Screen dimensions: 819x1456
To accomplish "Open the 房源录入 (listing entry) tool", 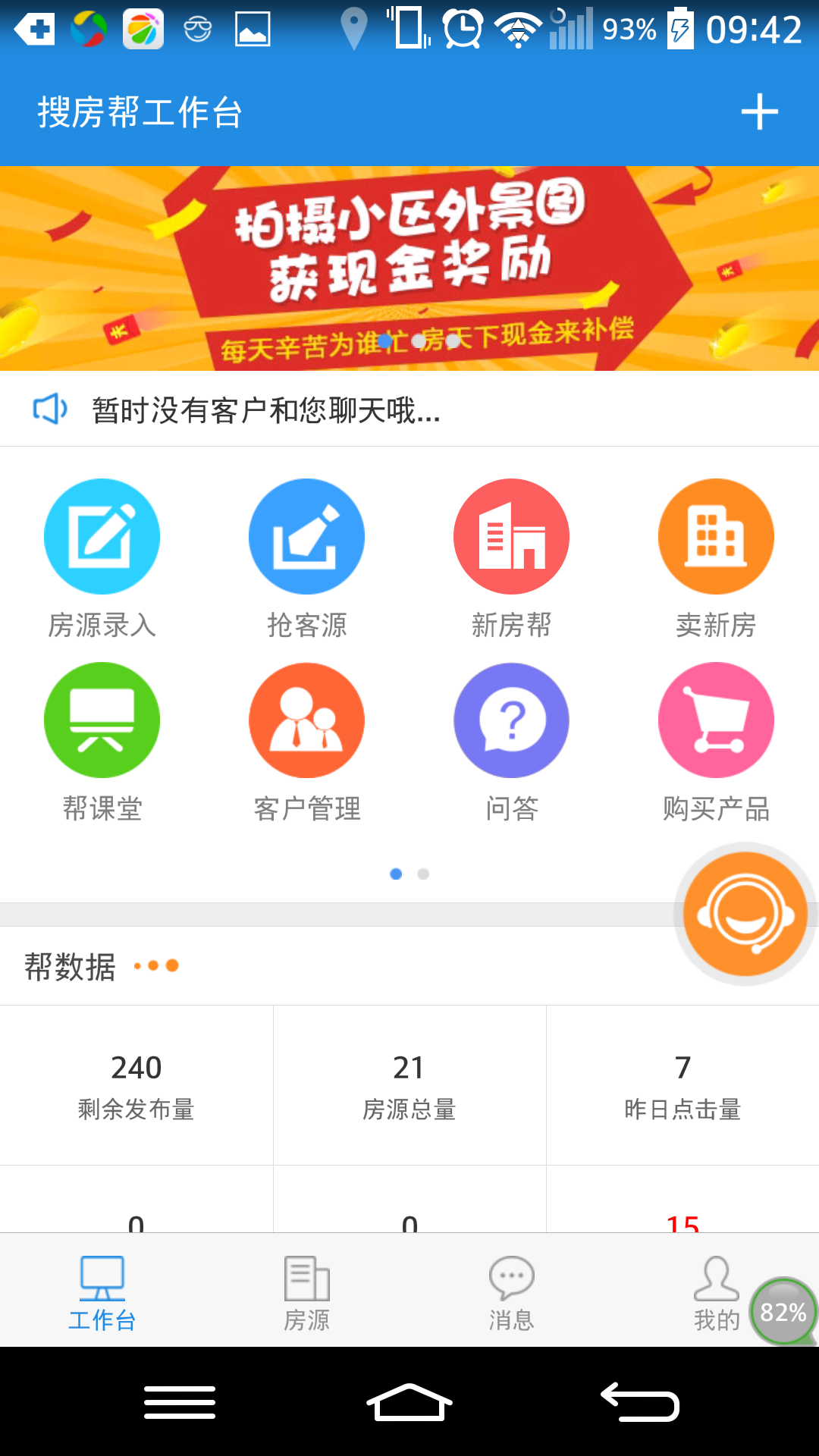I will [102, 536].
